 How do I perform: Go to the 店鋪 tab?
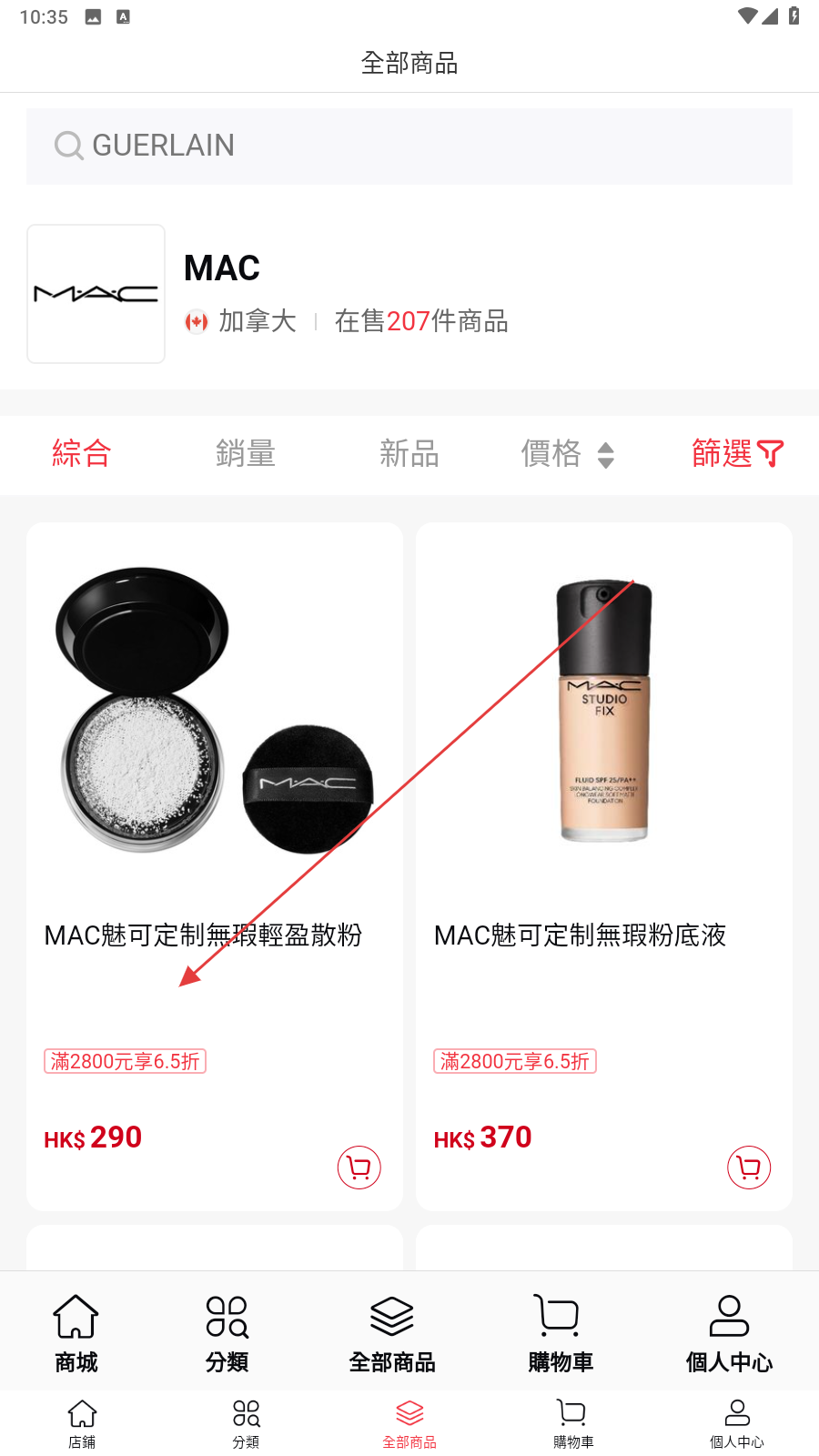click(82, 1424)
